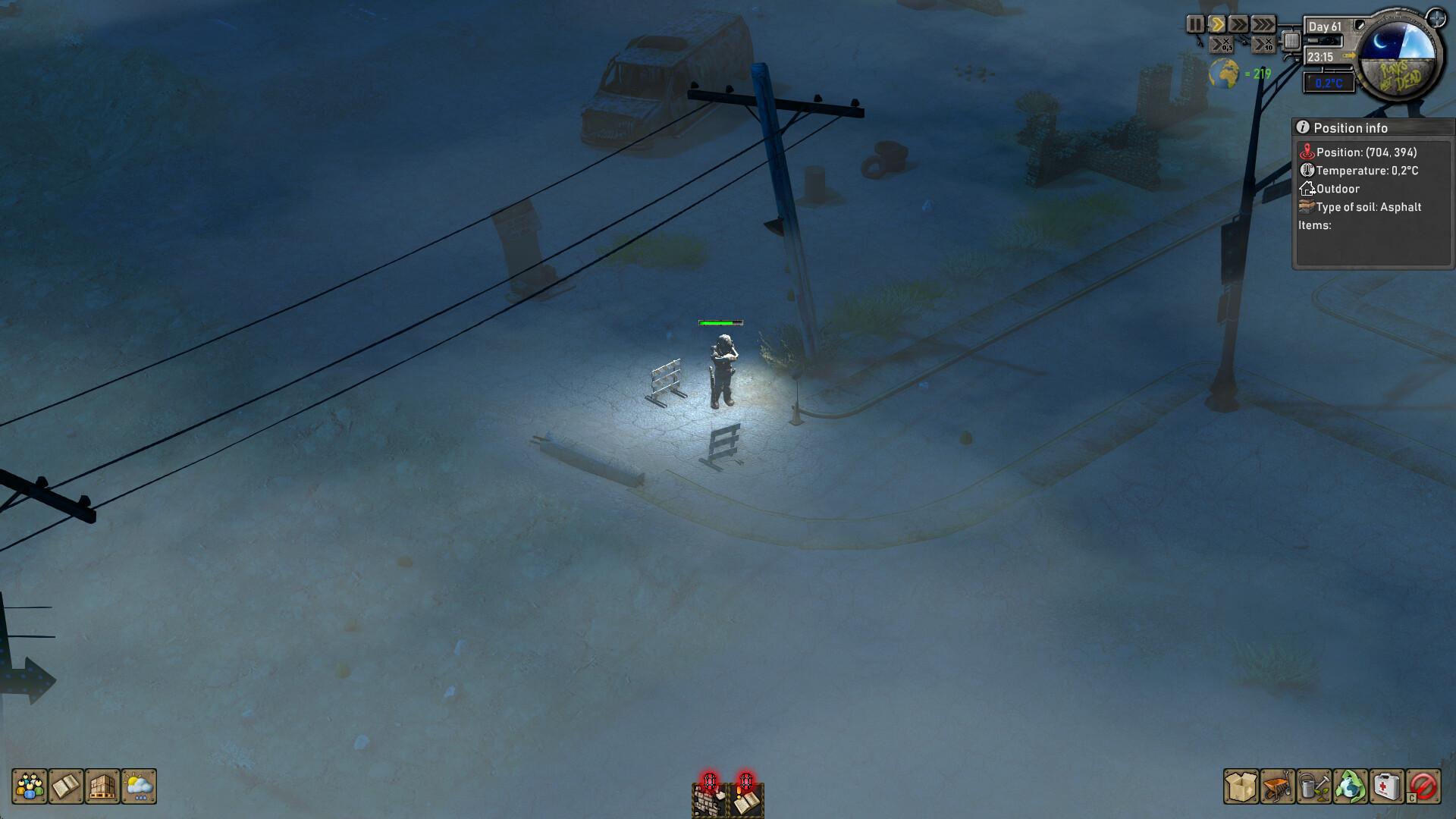
Task: Select the x10 fast speed button
Action: coord(1263,45)
